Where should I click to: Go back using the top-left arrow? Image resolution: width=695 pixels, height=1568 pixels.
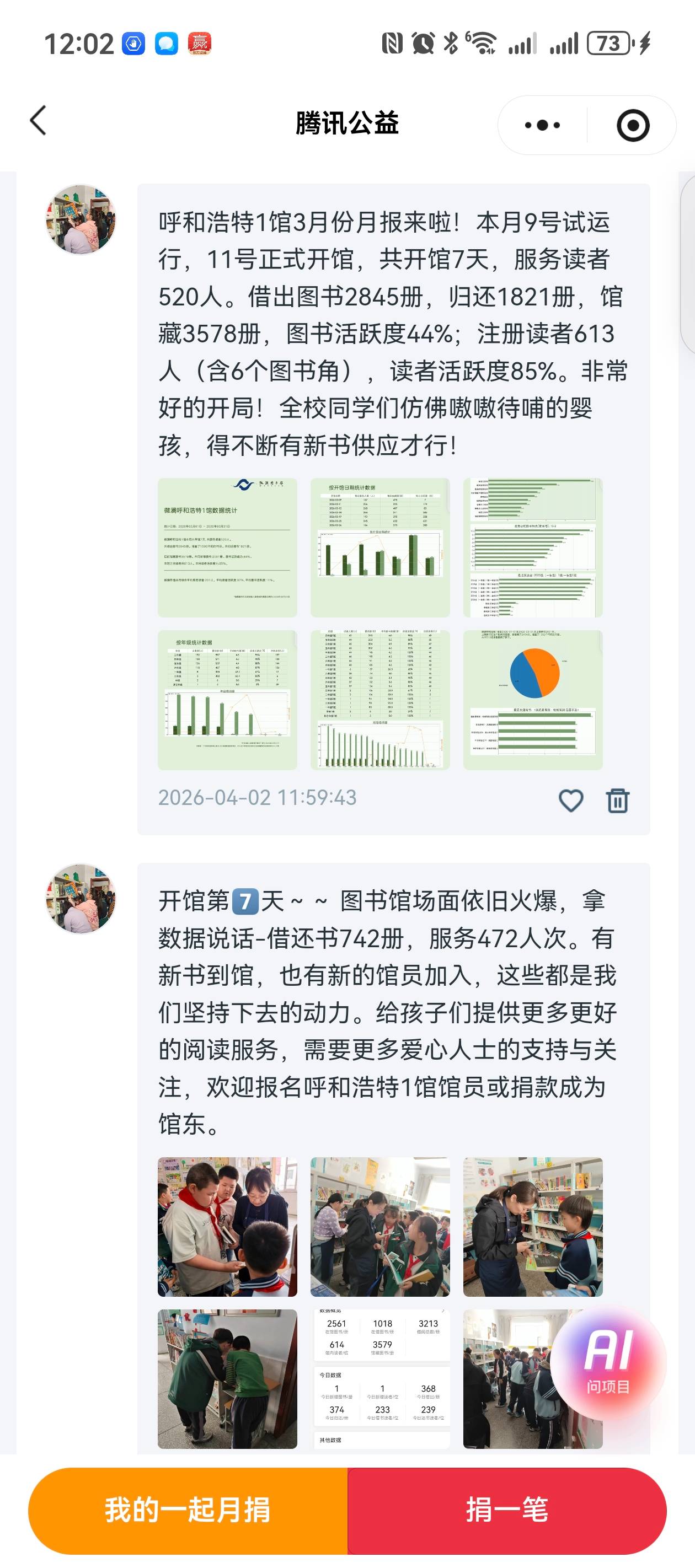tap(39, 121)
